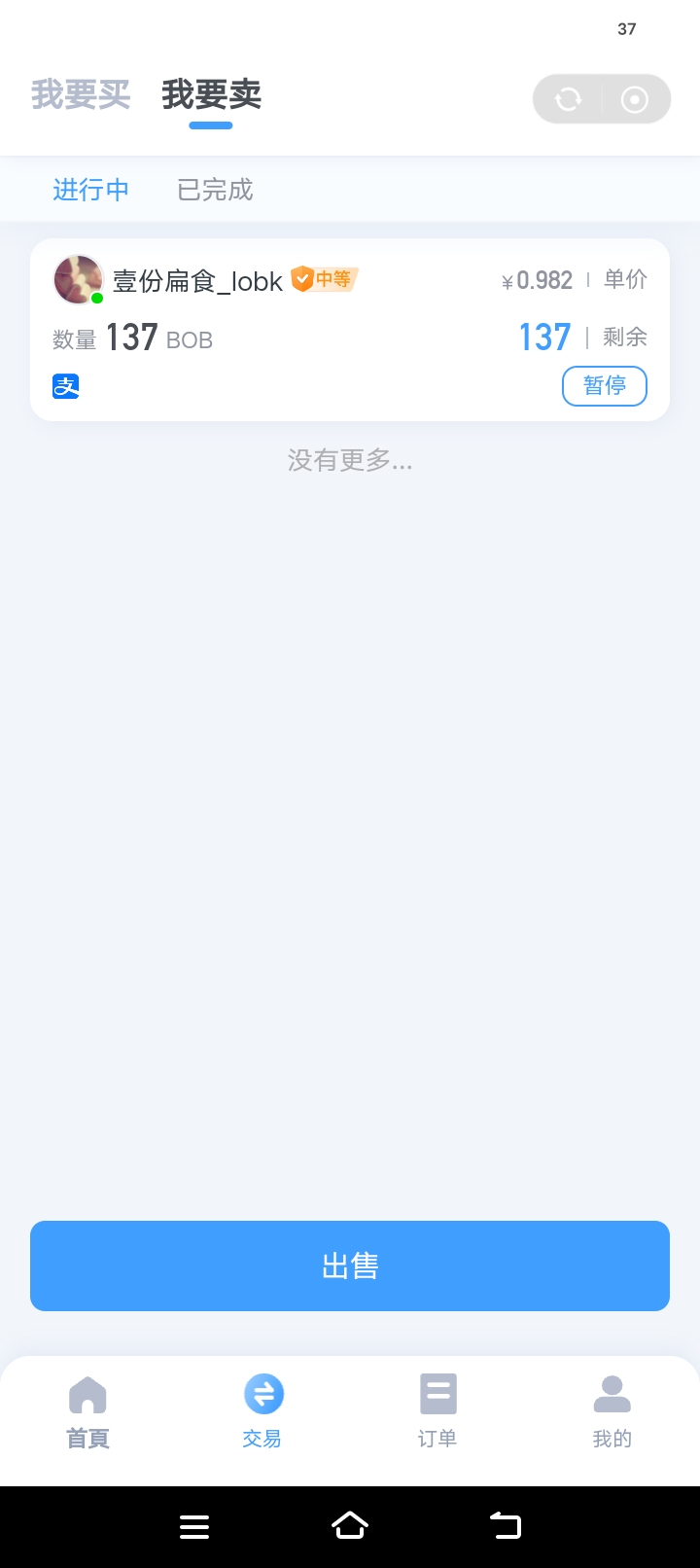Open the 订单 orders icon in the bottom bar
Viewport: 700px width, 1568px height.
click(x=437, y=1395)
